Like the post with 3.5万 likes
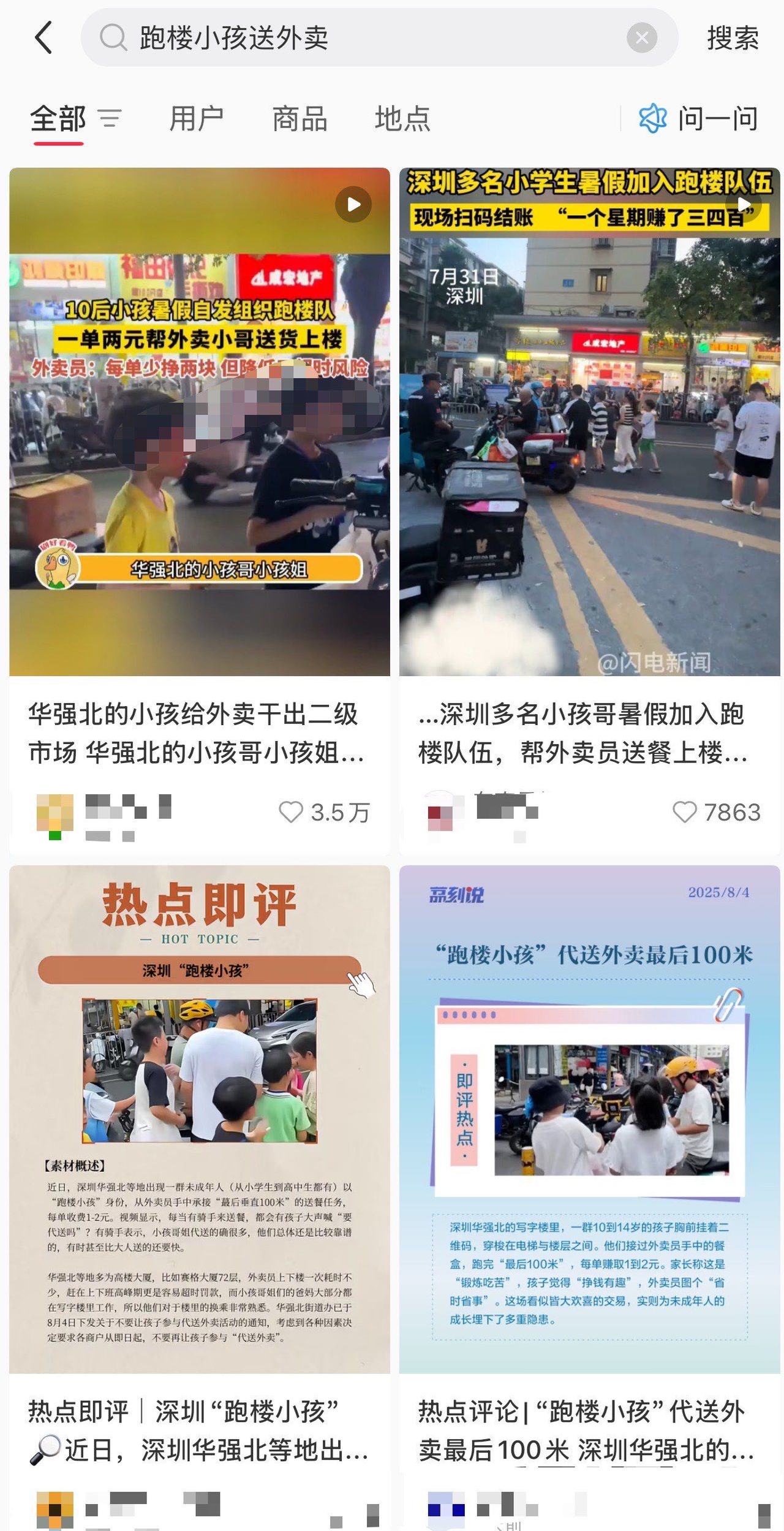 click(291, 812)
